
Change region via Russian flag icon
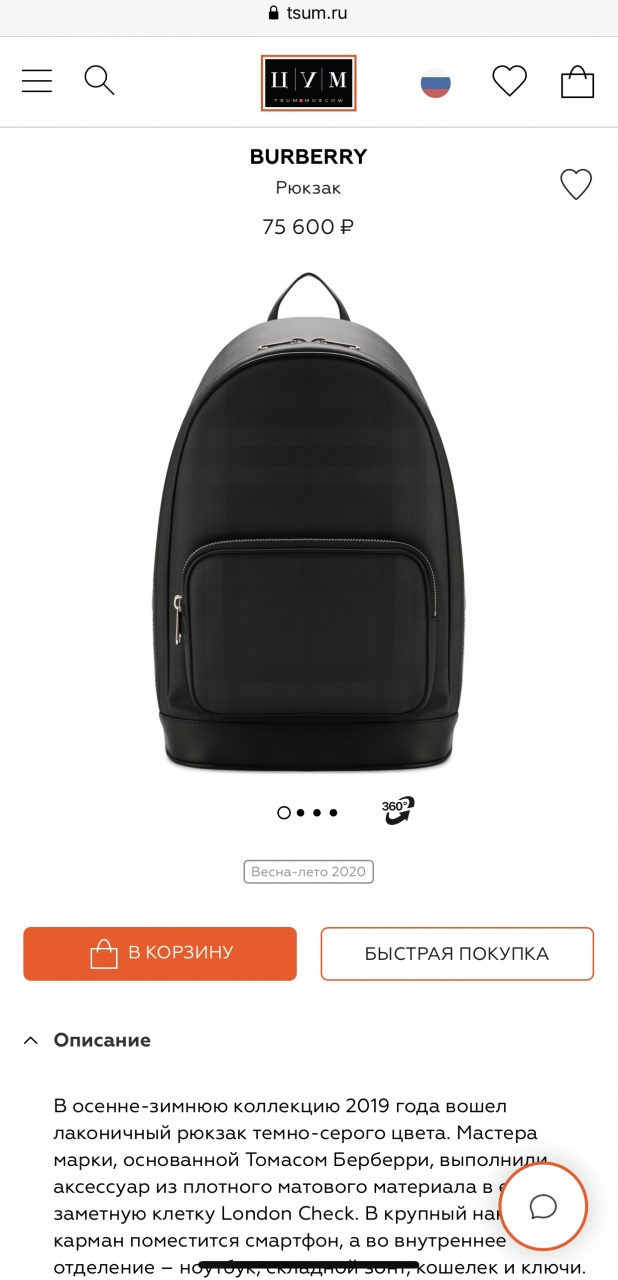tap(435, 82)
